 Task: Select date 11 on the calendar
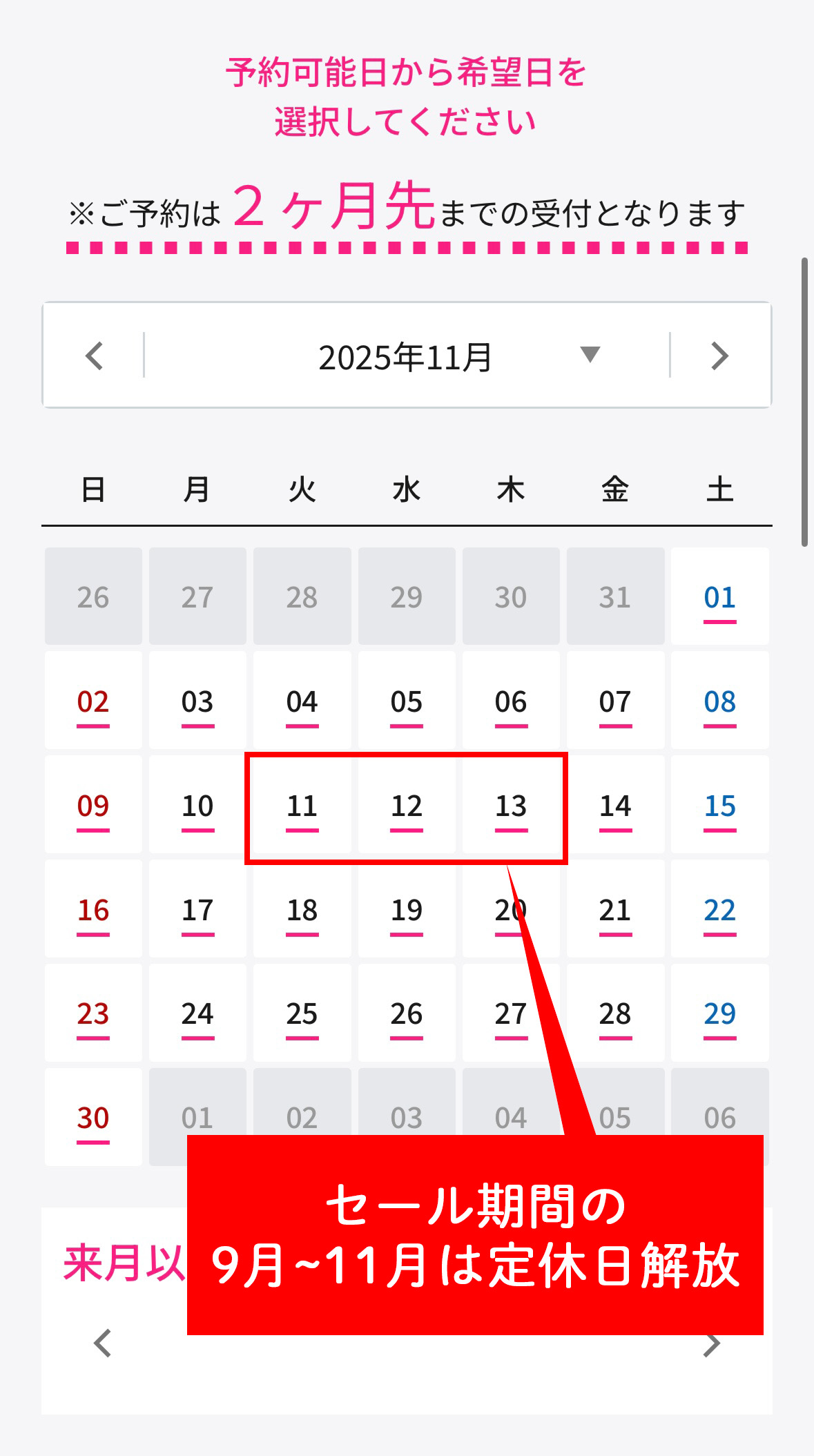click(302, 805)
